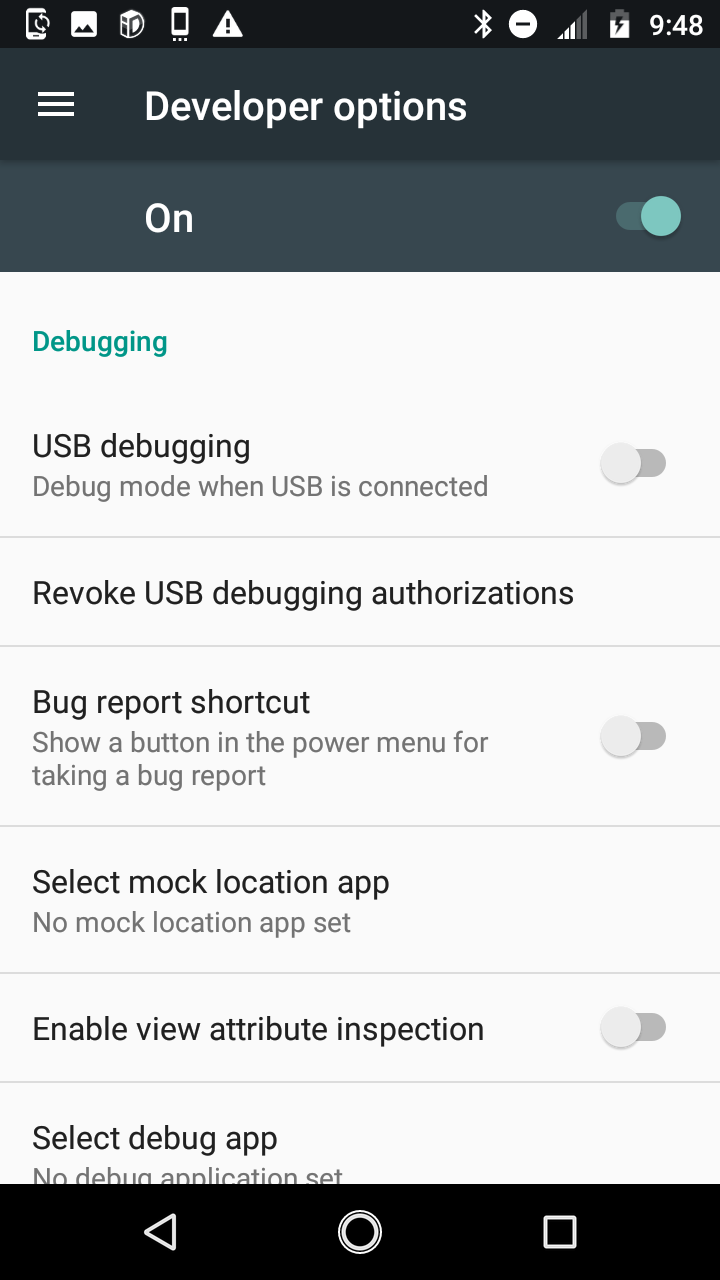This screenshot has height=1280, width=720.
Task: Go back using the system back button
Action: click(160, 1232)
